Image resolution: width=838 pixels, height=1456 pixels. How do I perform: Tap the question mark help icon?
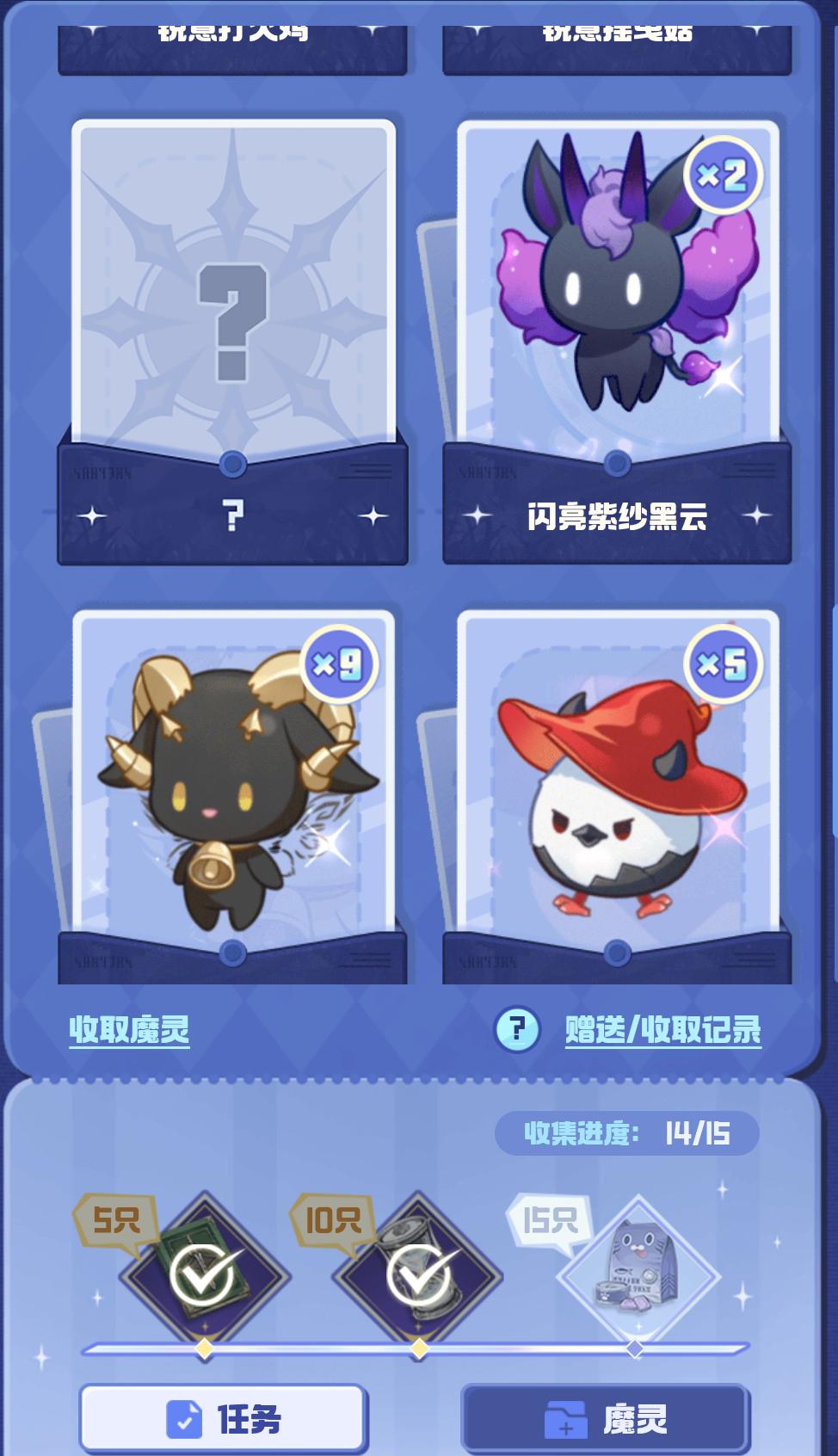tap(516, 1029)
